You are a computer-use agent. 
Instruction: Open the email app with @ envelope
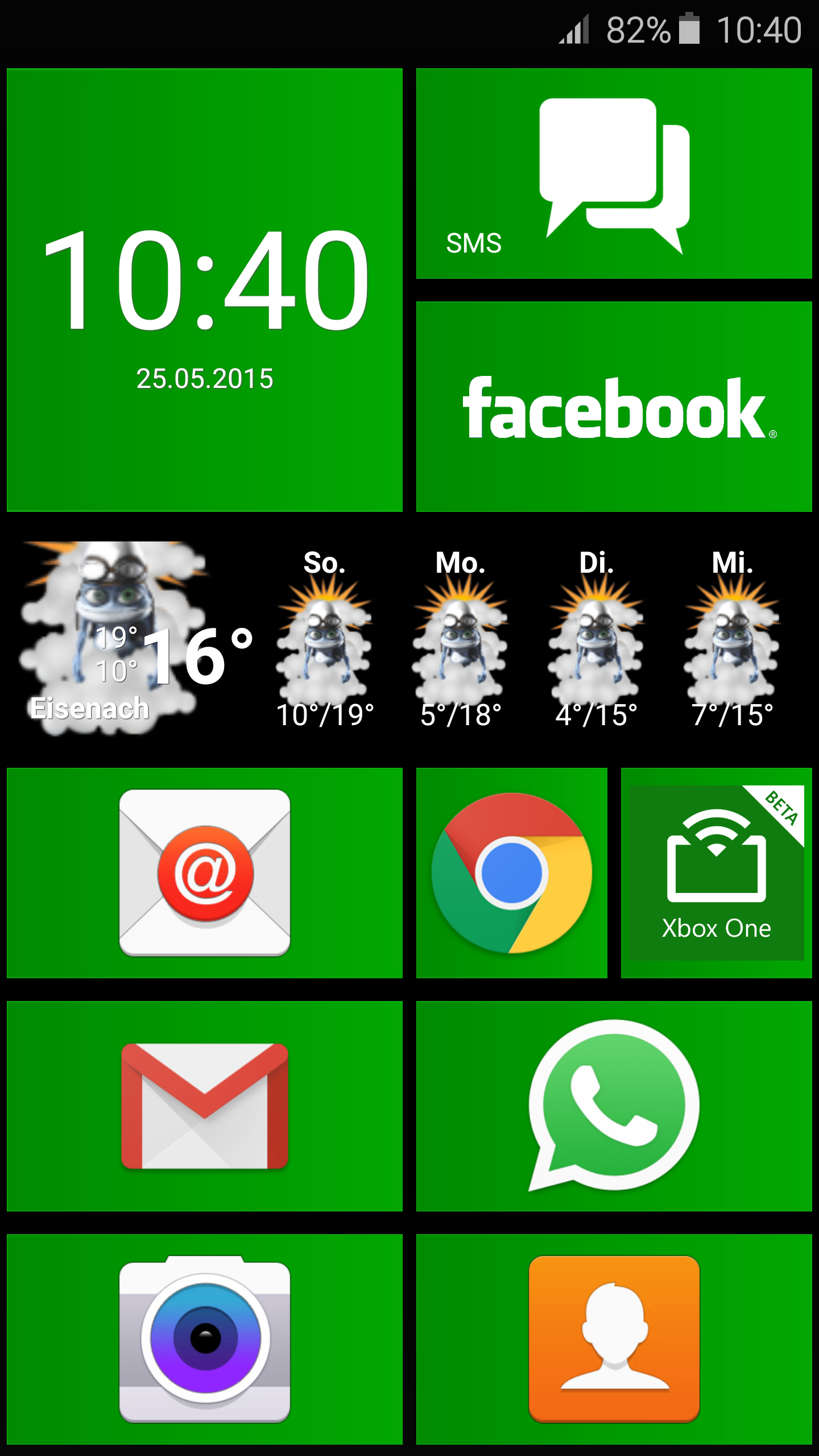click(205, 873)
